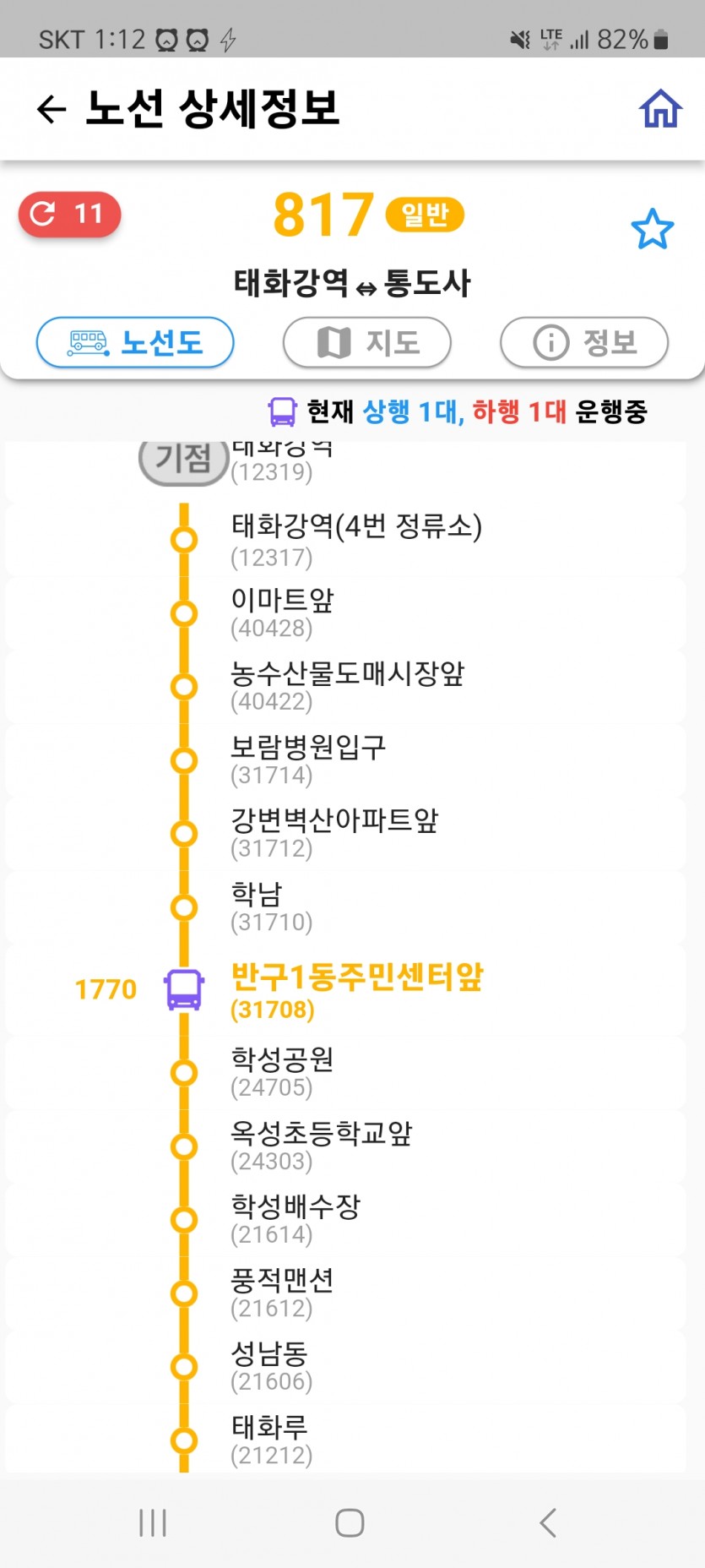This screenshot has height=1568, width=705.
Task: Open 옥성초등학교앞 stop
Action: coord(321,1146)
